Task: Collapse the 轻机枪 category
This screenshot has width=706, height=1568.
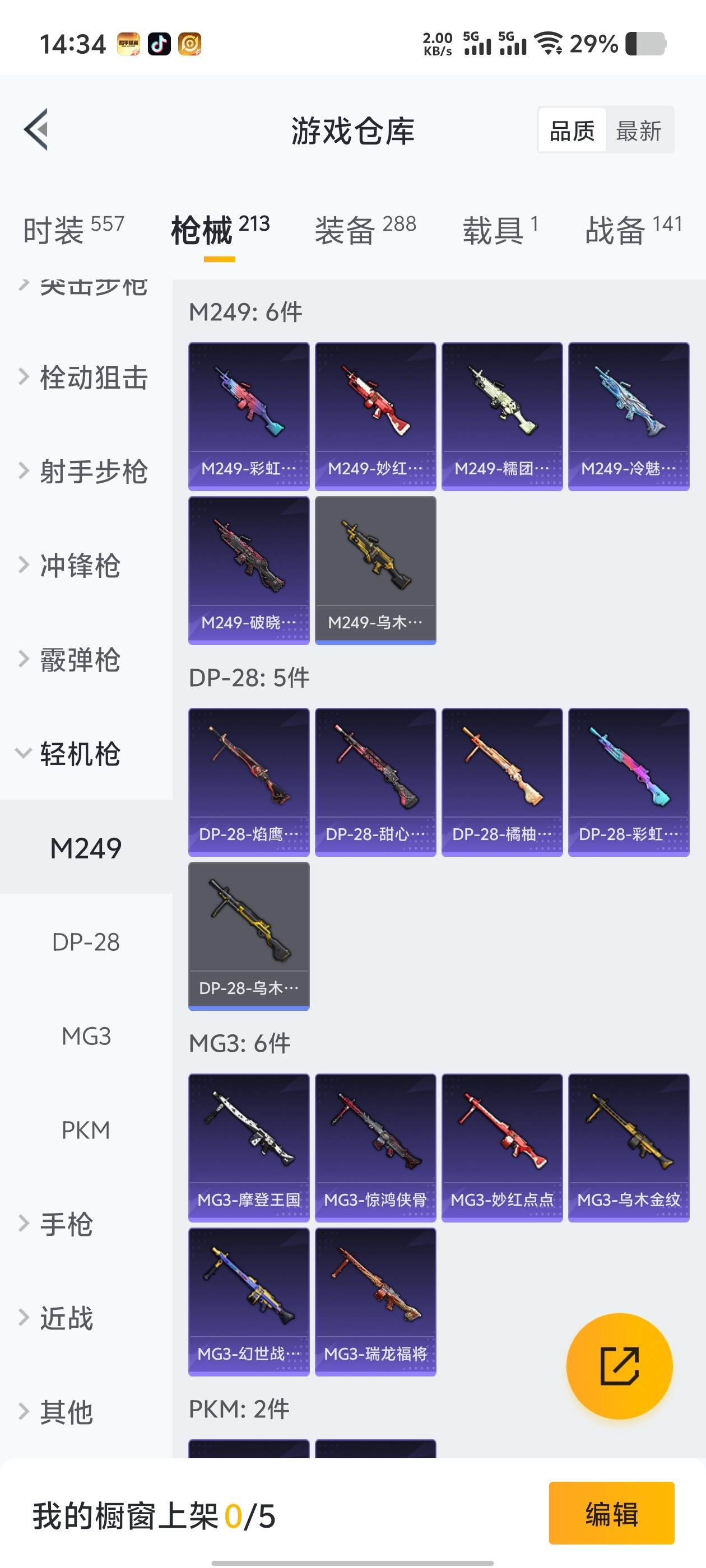Action: 79,754
